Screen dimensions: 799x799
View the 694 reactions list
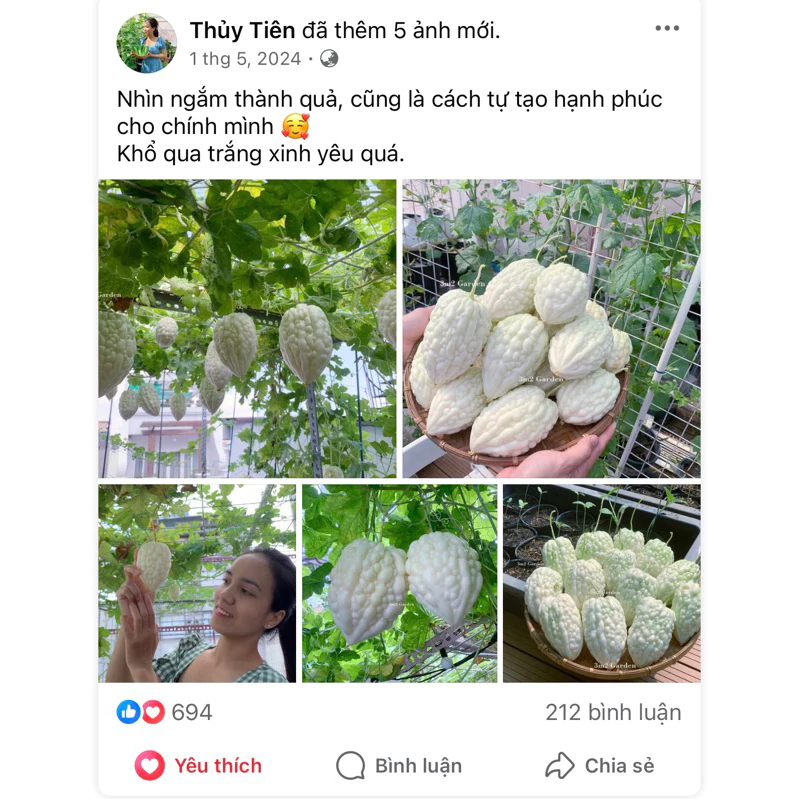click(x=165, y=713)
